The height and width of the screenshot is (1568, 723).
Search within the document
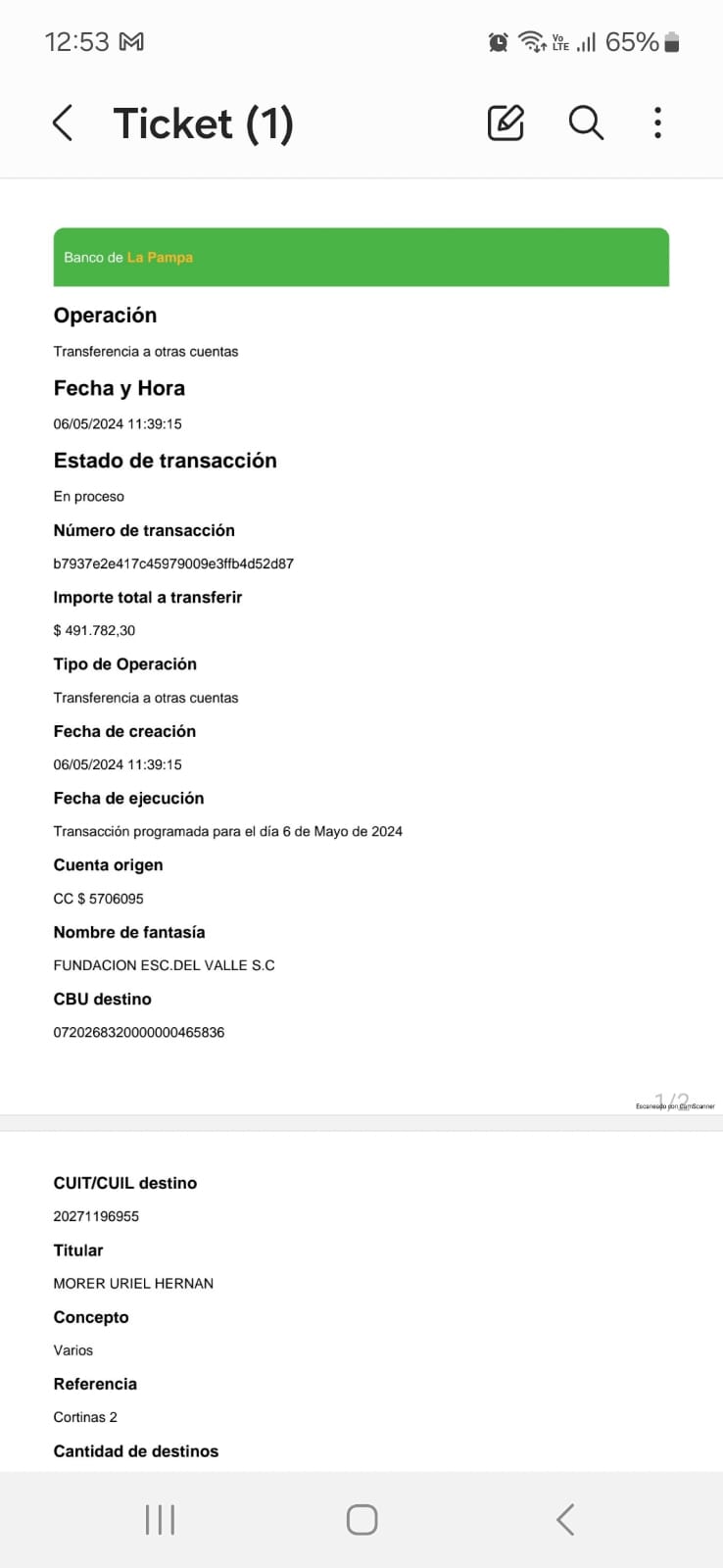point(586,123)
